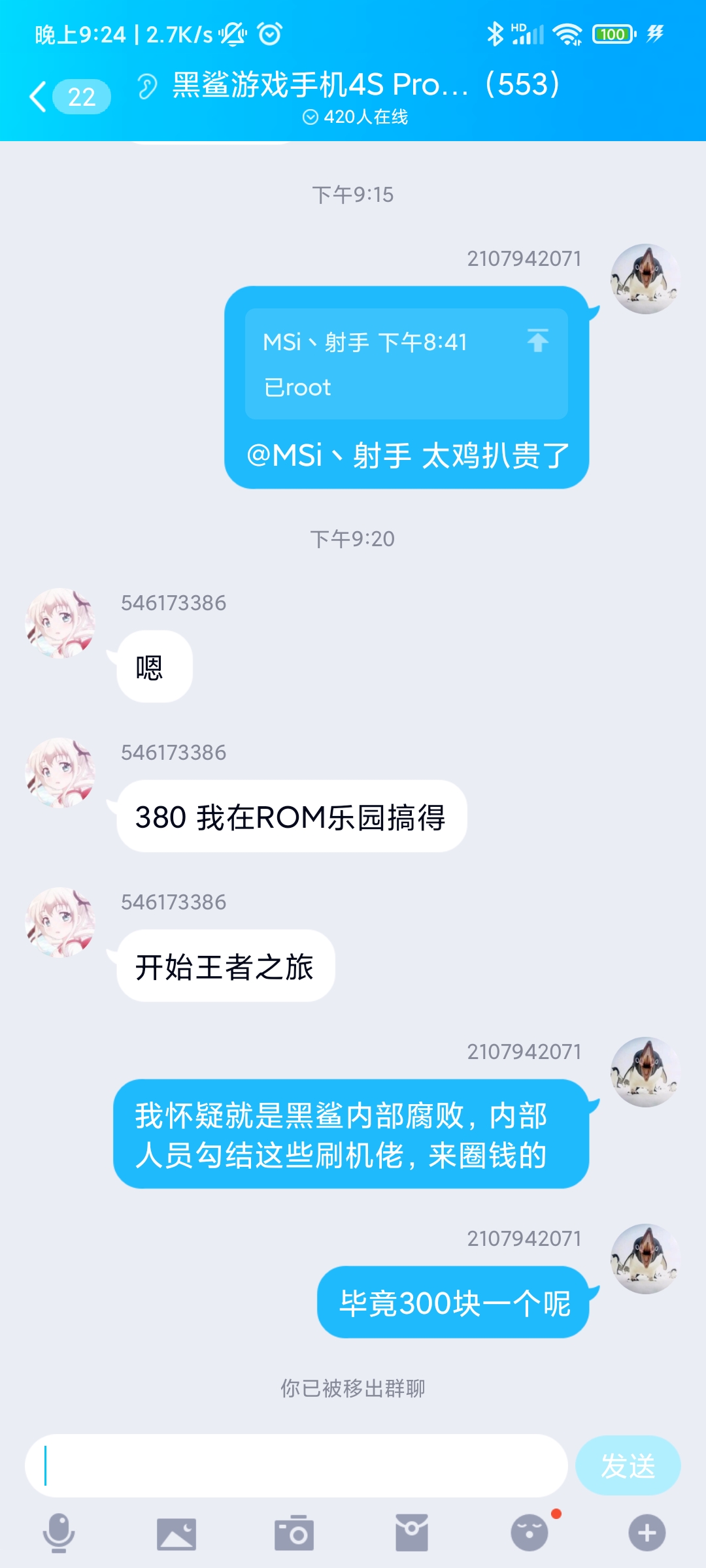Viewport: 706px width, 1568px height.
Task: Open the camera to take a photo
Action: pos(294,1533)
